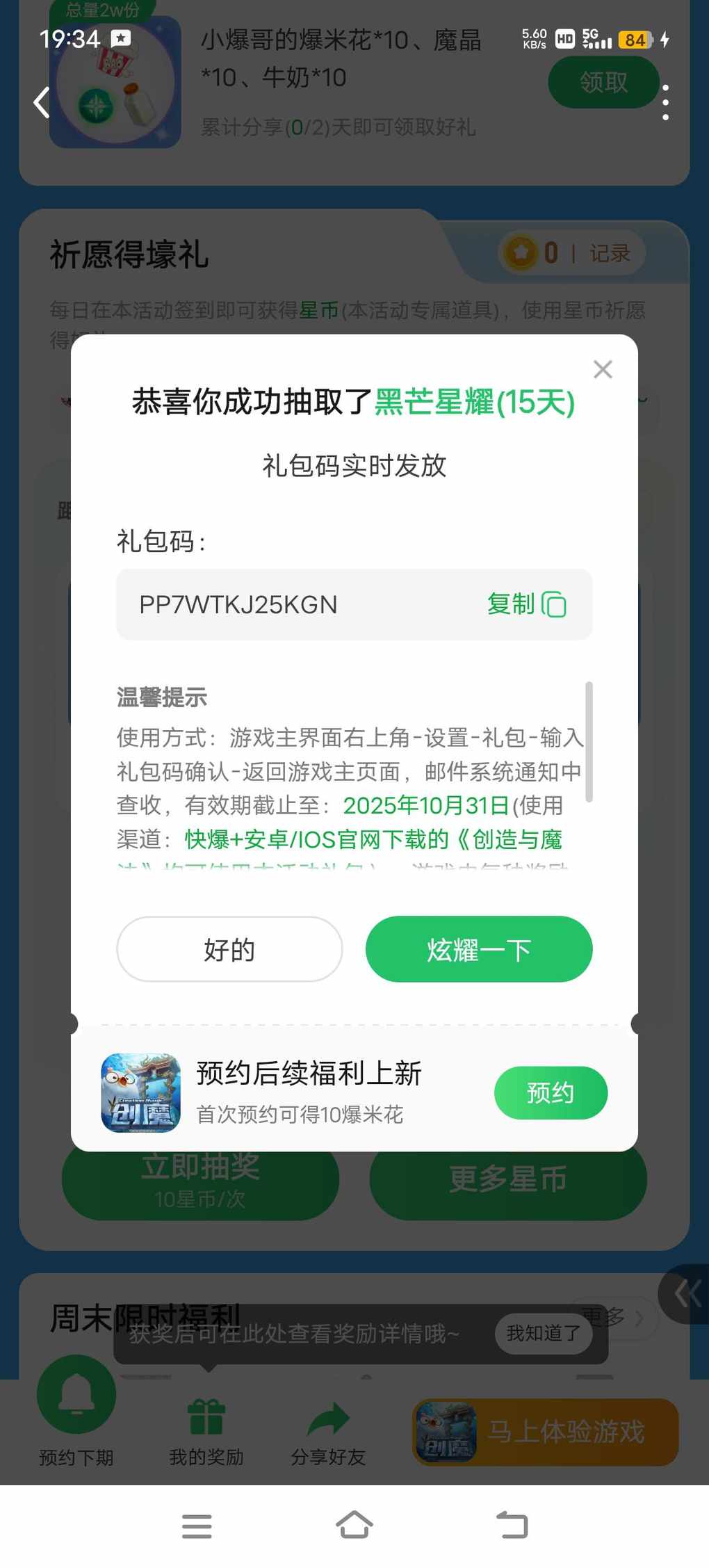Close the gift code dialog
Image resolution: width=709 pixels, height=1568 pixels.
coord(603,369)
